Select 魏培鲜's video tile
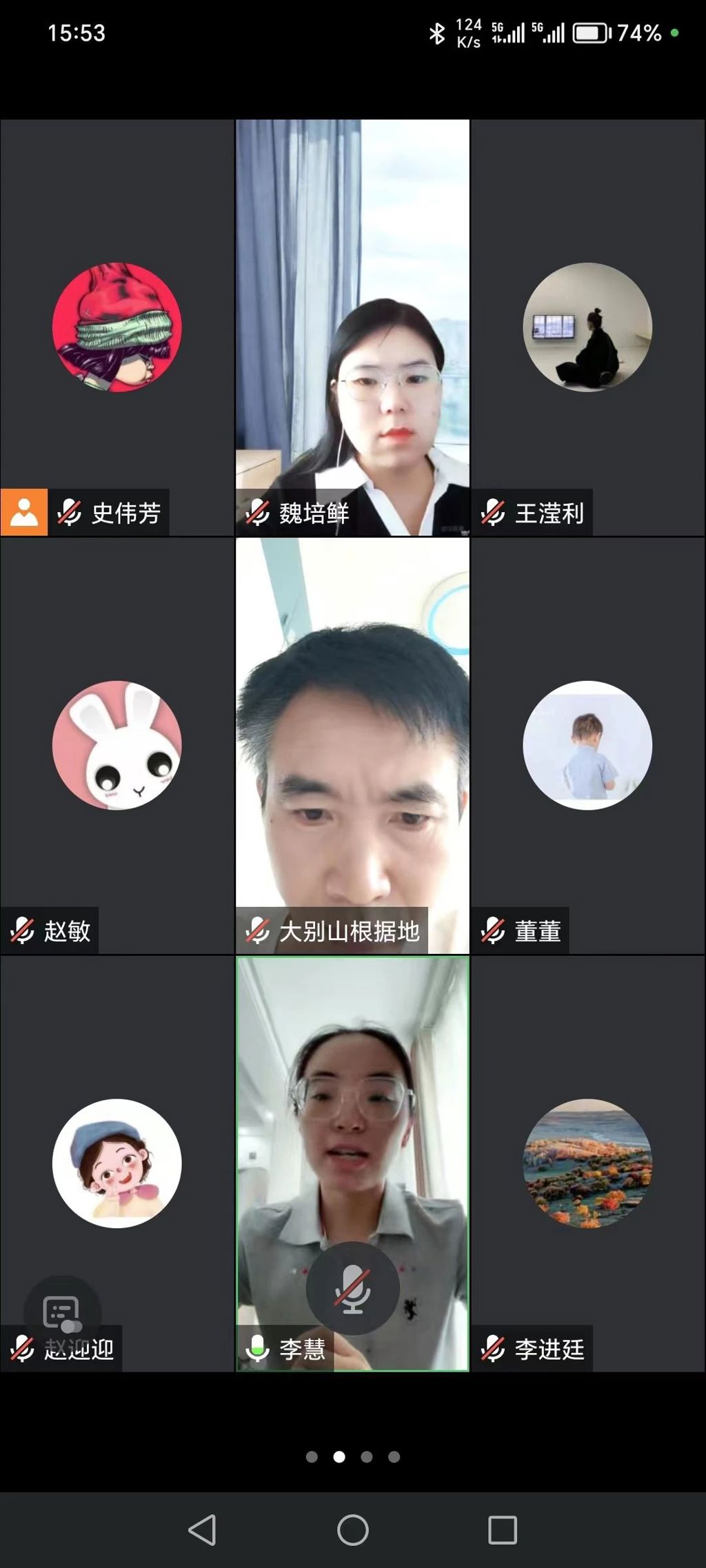Screen dimensions: 706x1568 [x=352, y=328]
